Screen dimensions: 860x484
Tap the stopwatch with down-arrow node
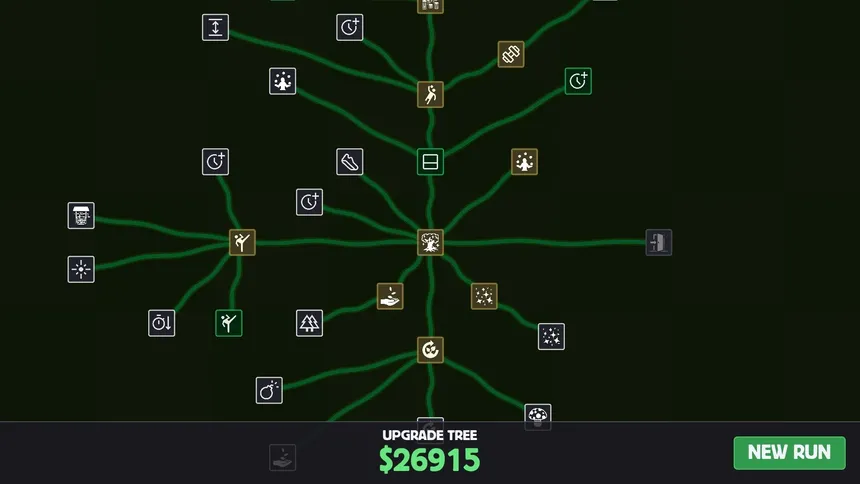click(x=161, y=323)
